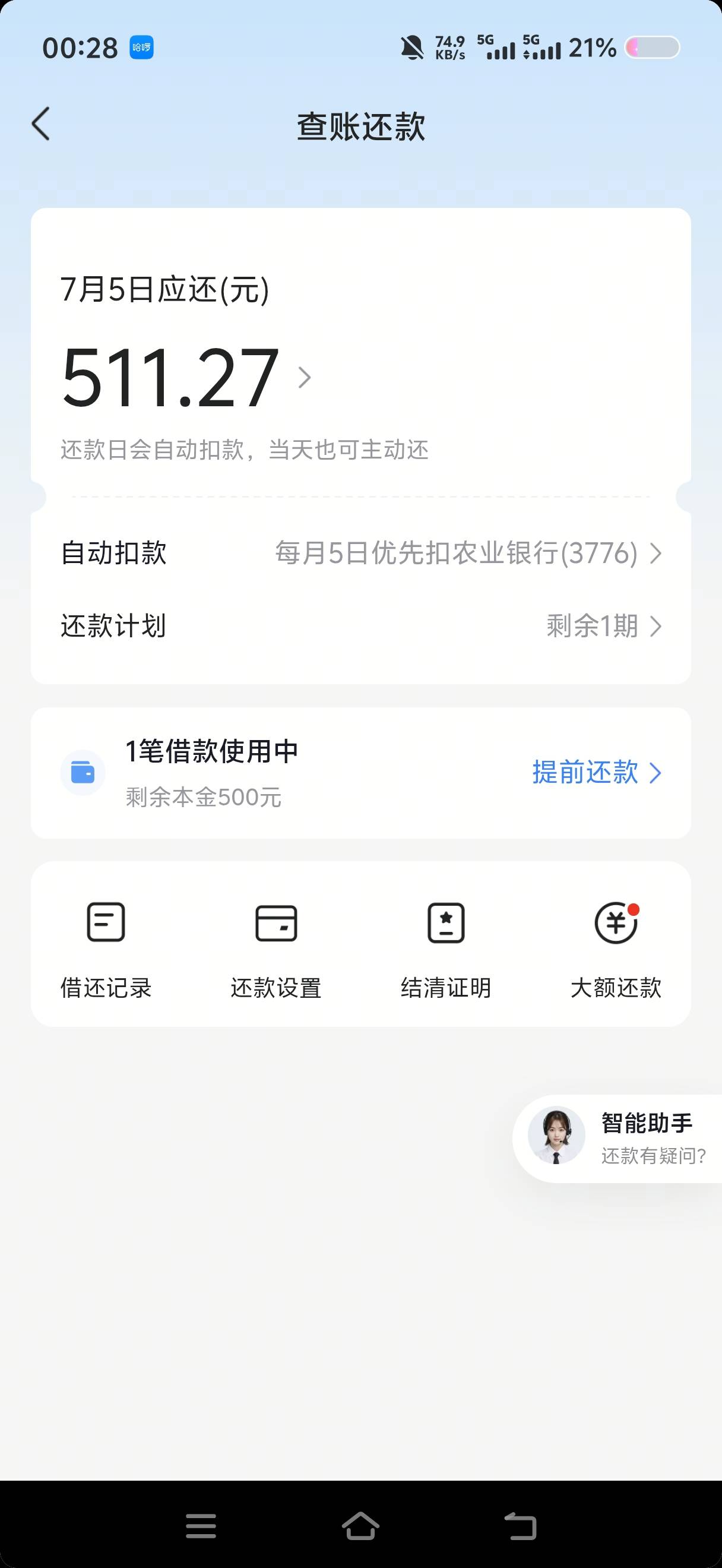Go back using the top-left arrow
The image size is (722, 1568).
[x=41, y=124]
